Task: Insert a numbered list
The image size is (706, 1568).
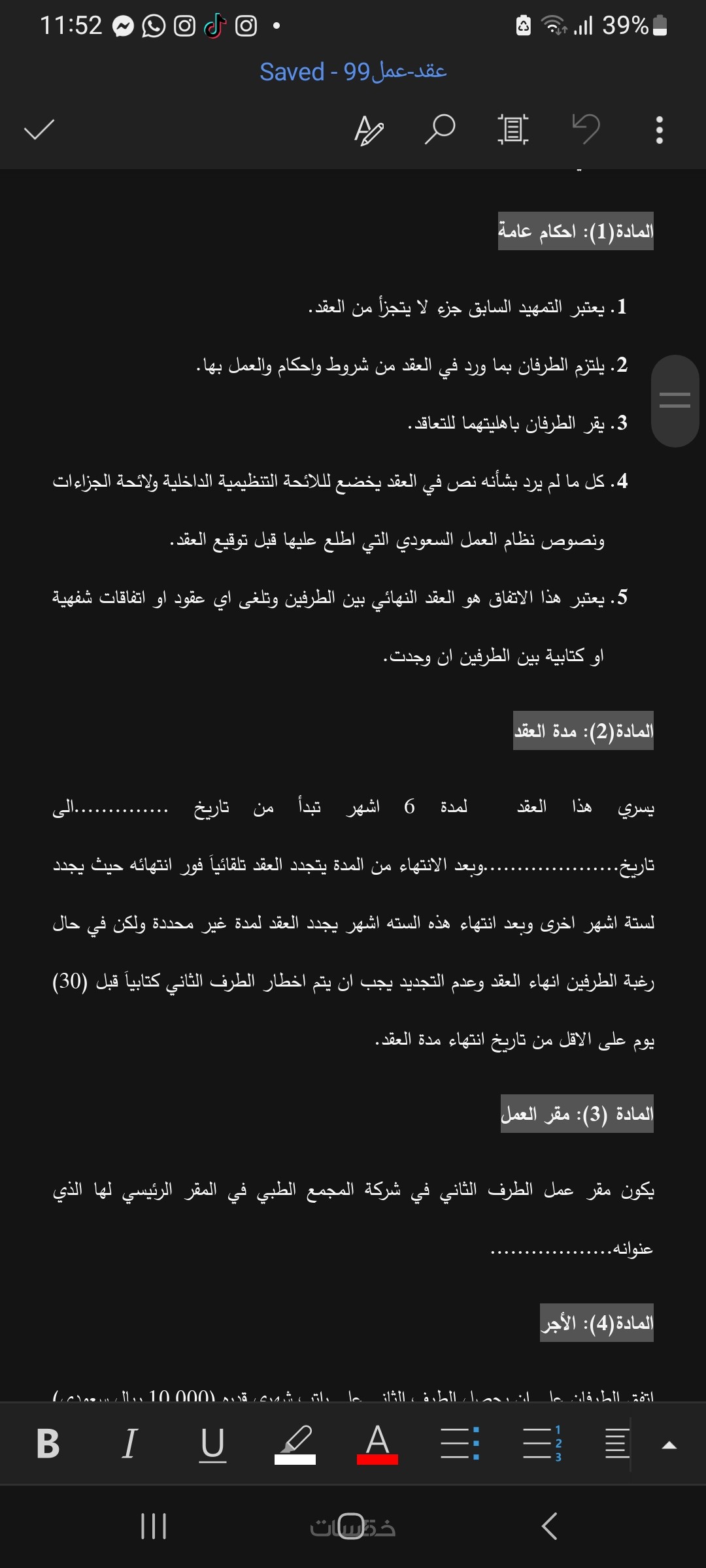Action: tap(542, 1443)
